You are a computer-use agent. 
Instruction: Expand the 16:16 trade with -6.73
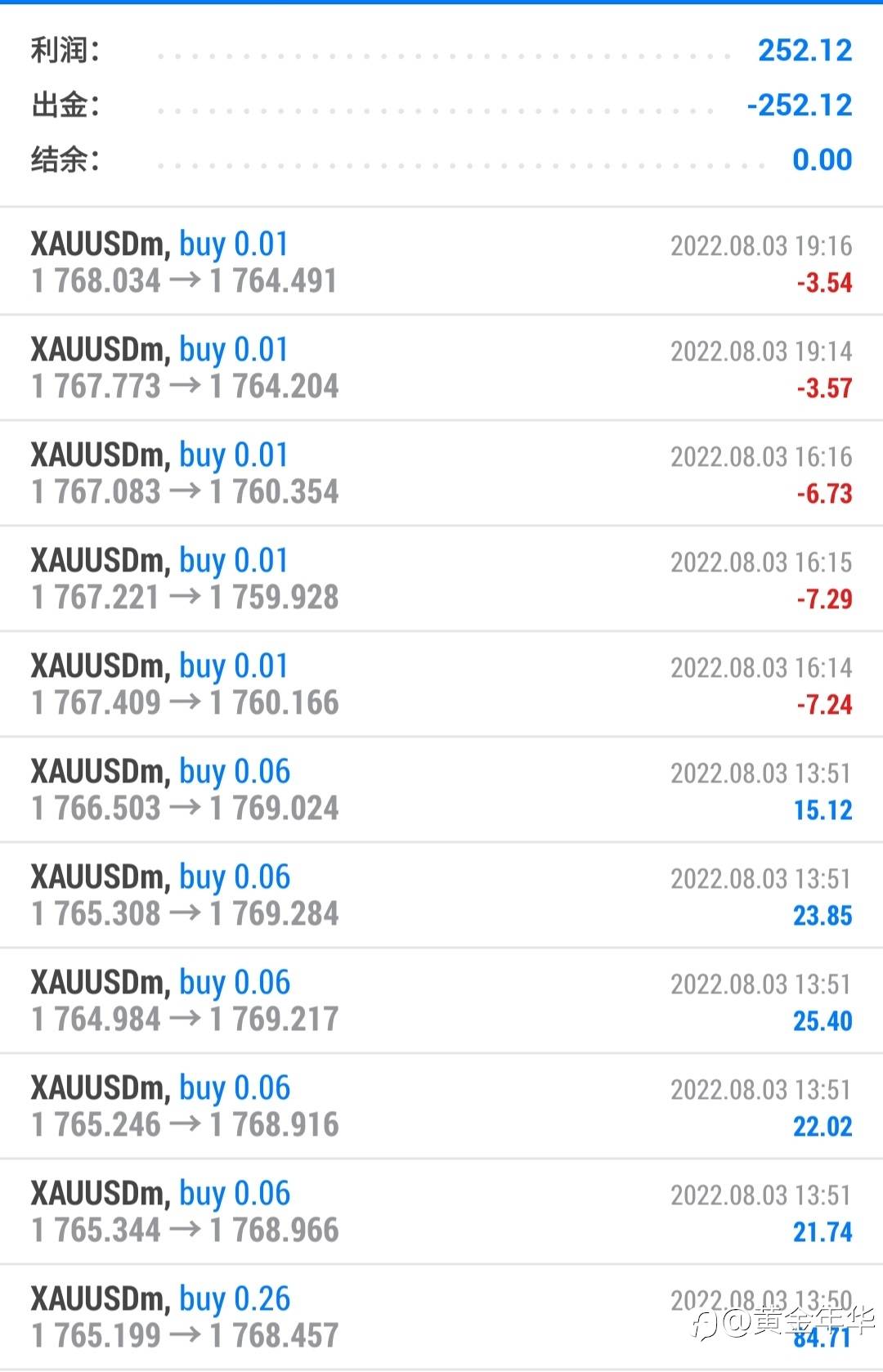click(441, 473)
